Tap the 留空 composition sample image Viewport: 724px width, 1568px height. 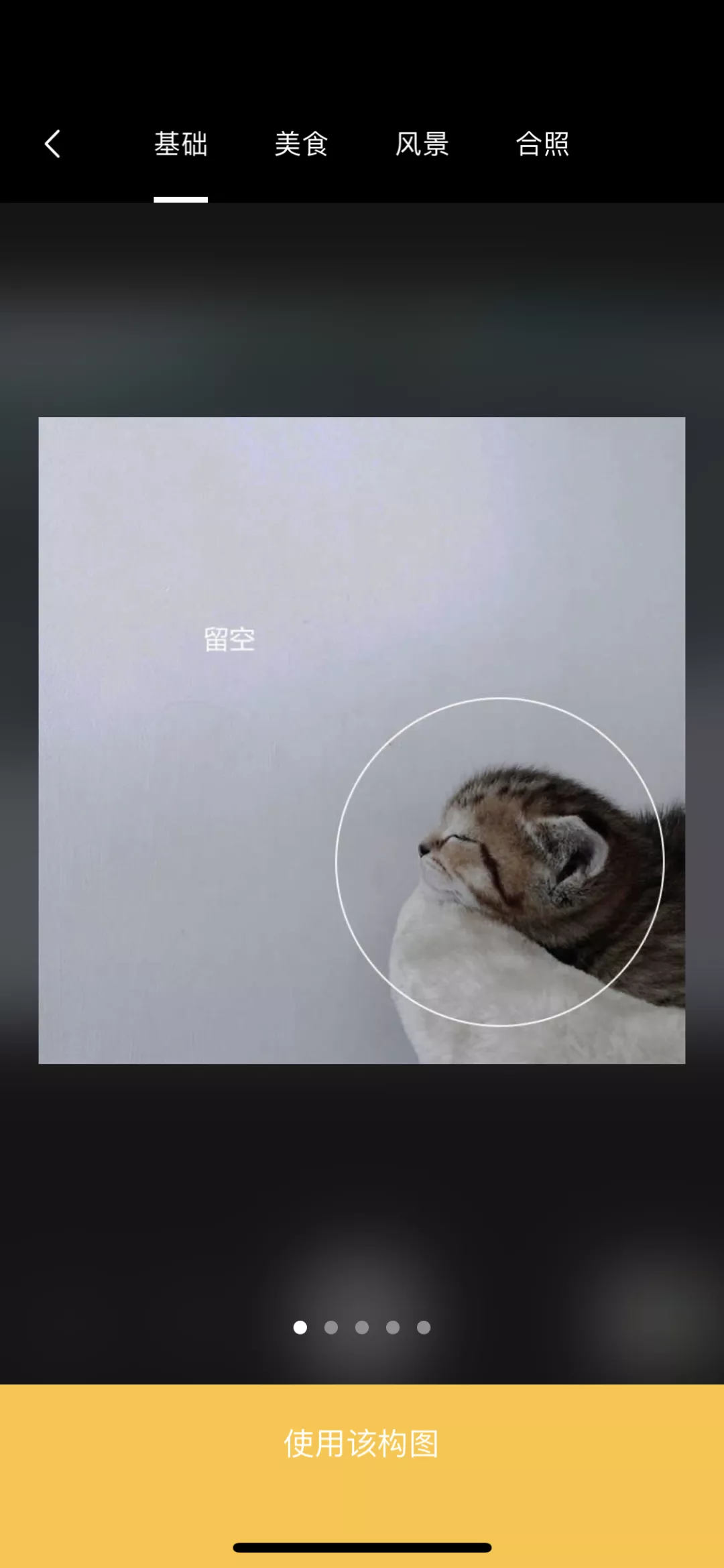[362, 740]
